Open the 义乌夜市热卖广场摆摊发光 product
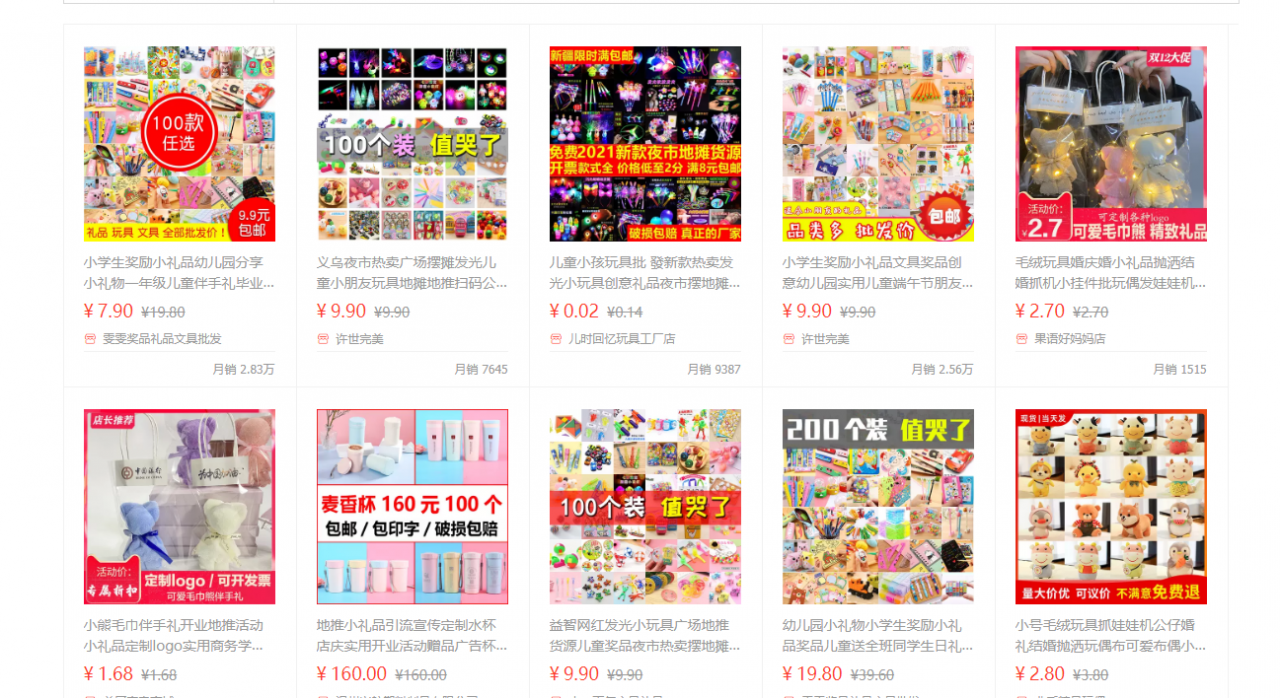This screenshot has height=698, width=1280. coord(412,144)
